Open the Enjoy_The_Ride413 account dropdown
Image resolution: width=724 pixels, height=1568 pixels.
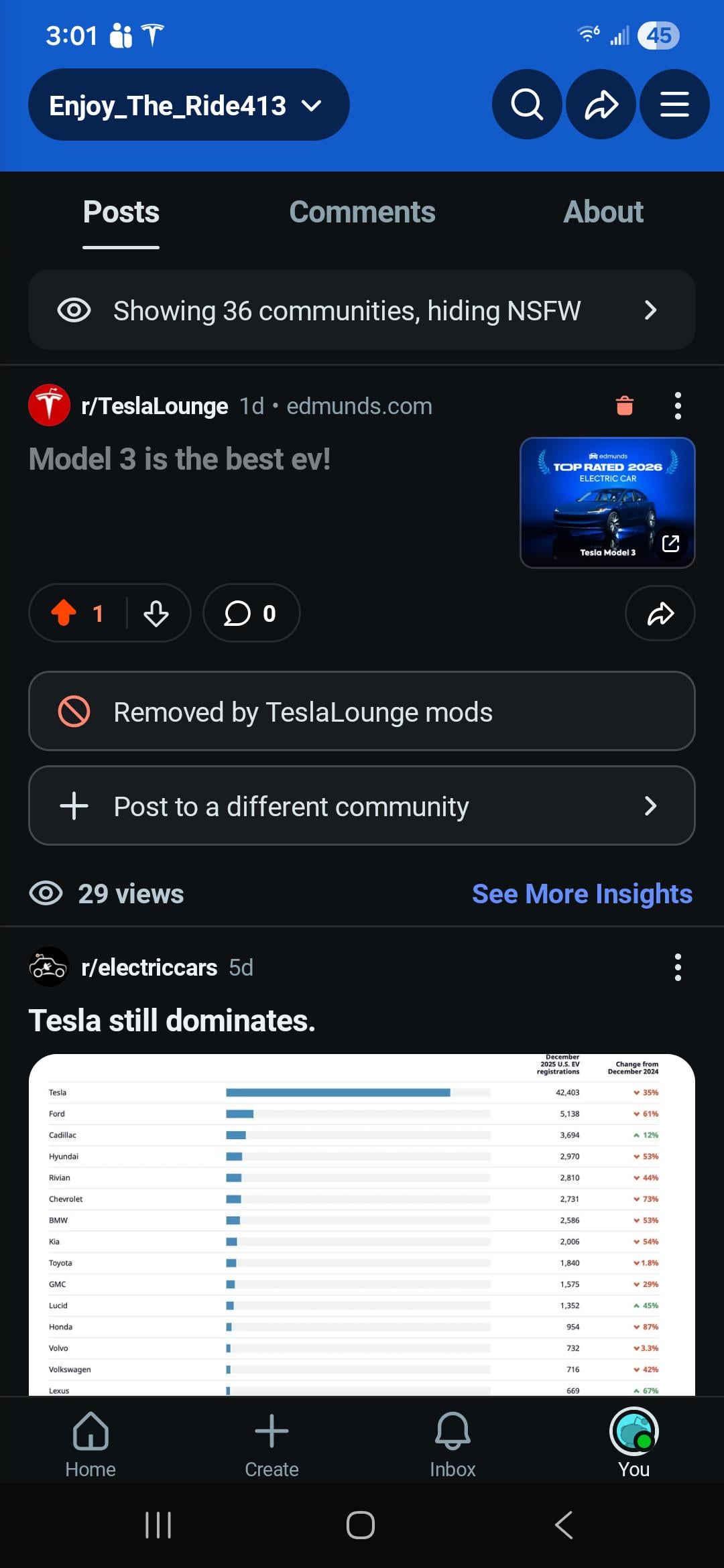click(x=188, y=105)
